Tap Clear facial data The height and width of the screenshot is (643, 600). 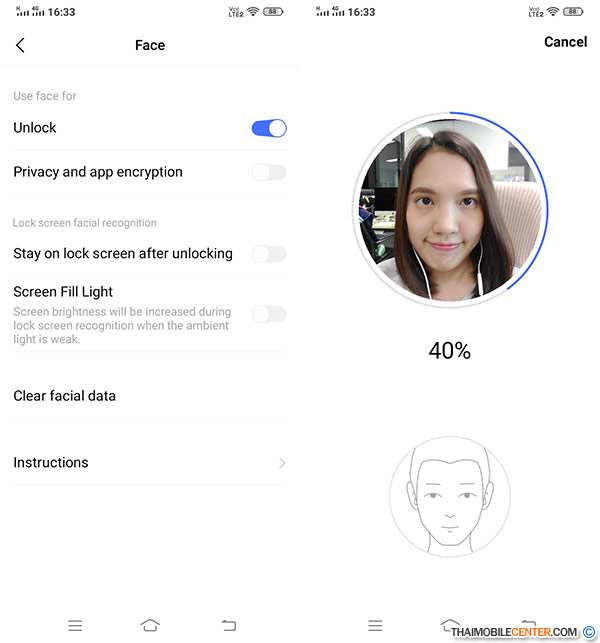(x=65, y=396)
